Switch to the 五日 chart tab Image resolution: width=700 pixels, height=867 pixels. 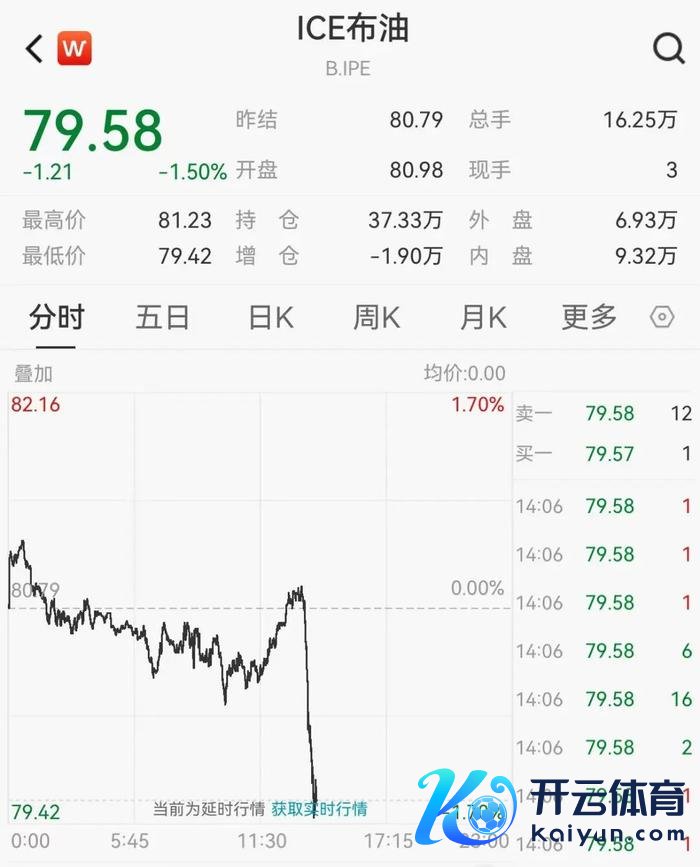point(163,318)
